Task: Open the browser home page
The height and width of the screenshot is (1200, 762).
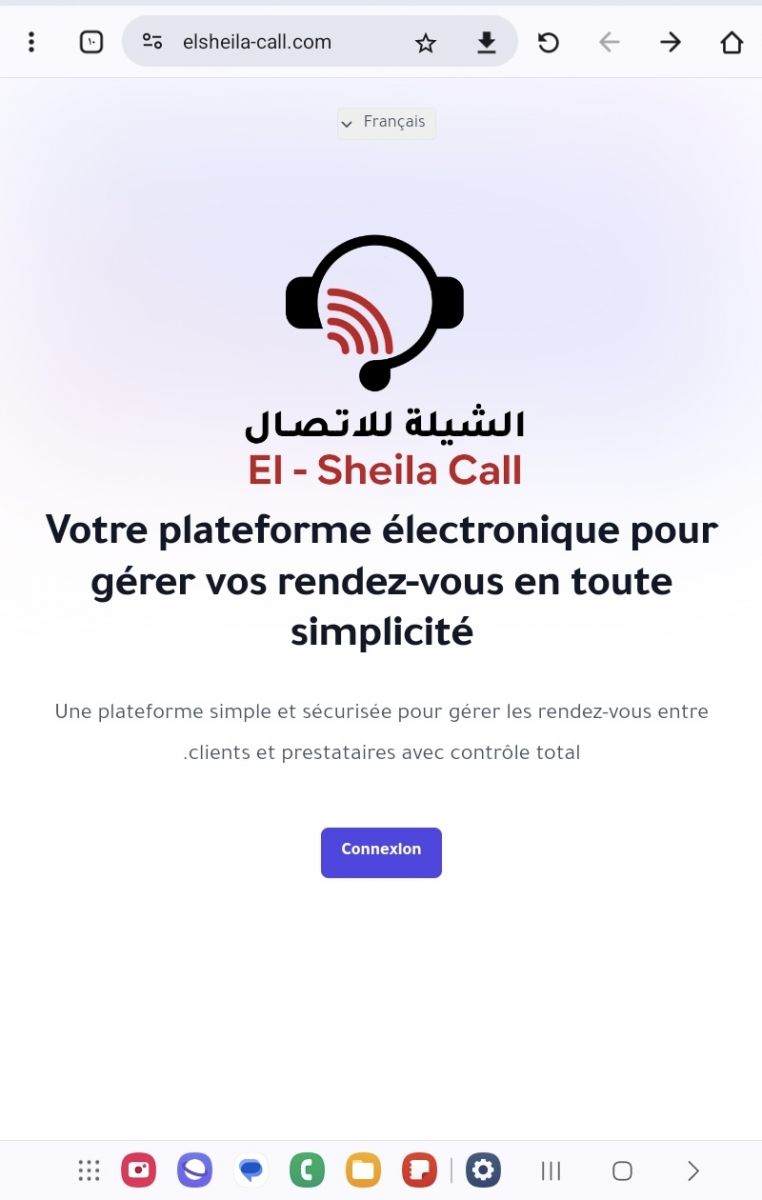Action: point(732,42)
